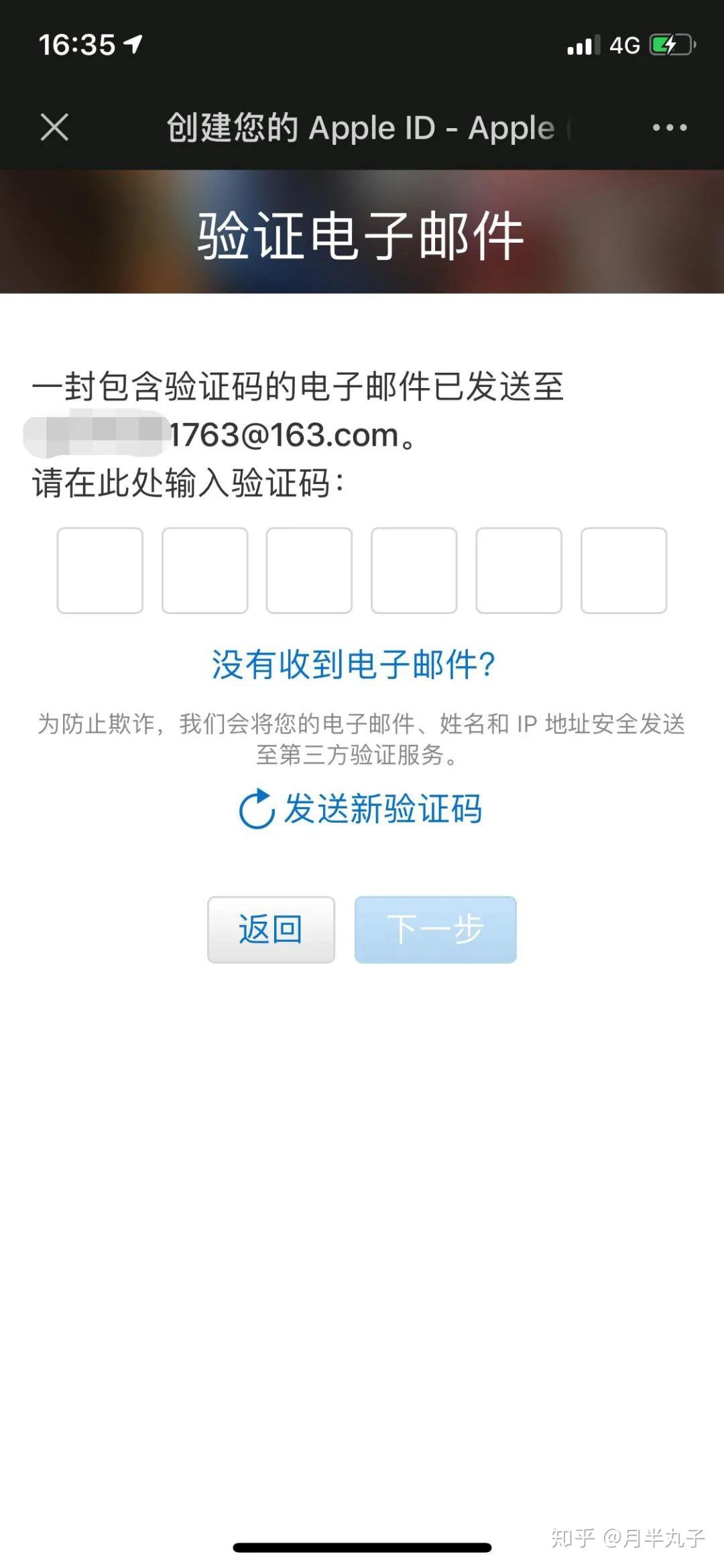Continue with the 下一步 button

(435, 930)
